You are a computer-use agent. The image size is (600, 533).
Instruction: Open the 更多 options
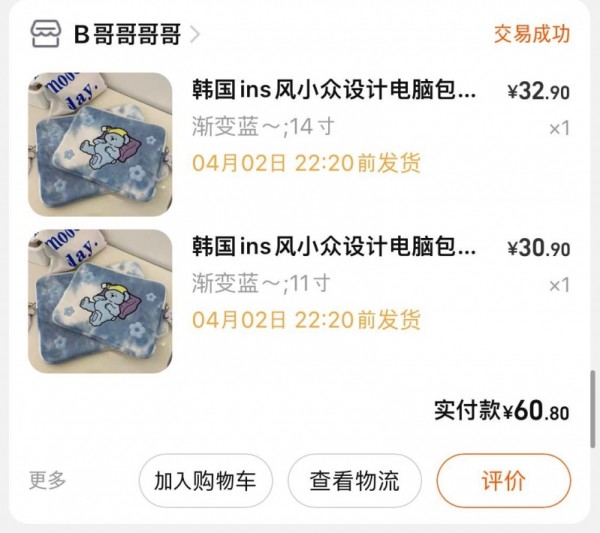pos(47,480)
